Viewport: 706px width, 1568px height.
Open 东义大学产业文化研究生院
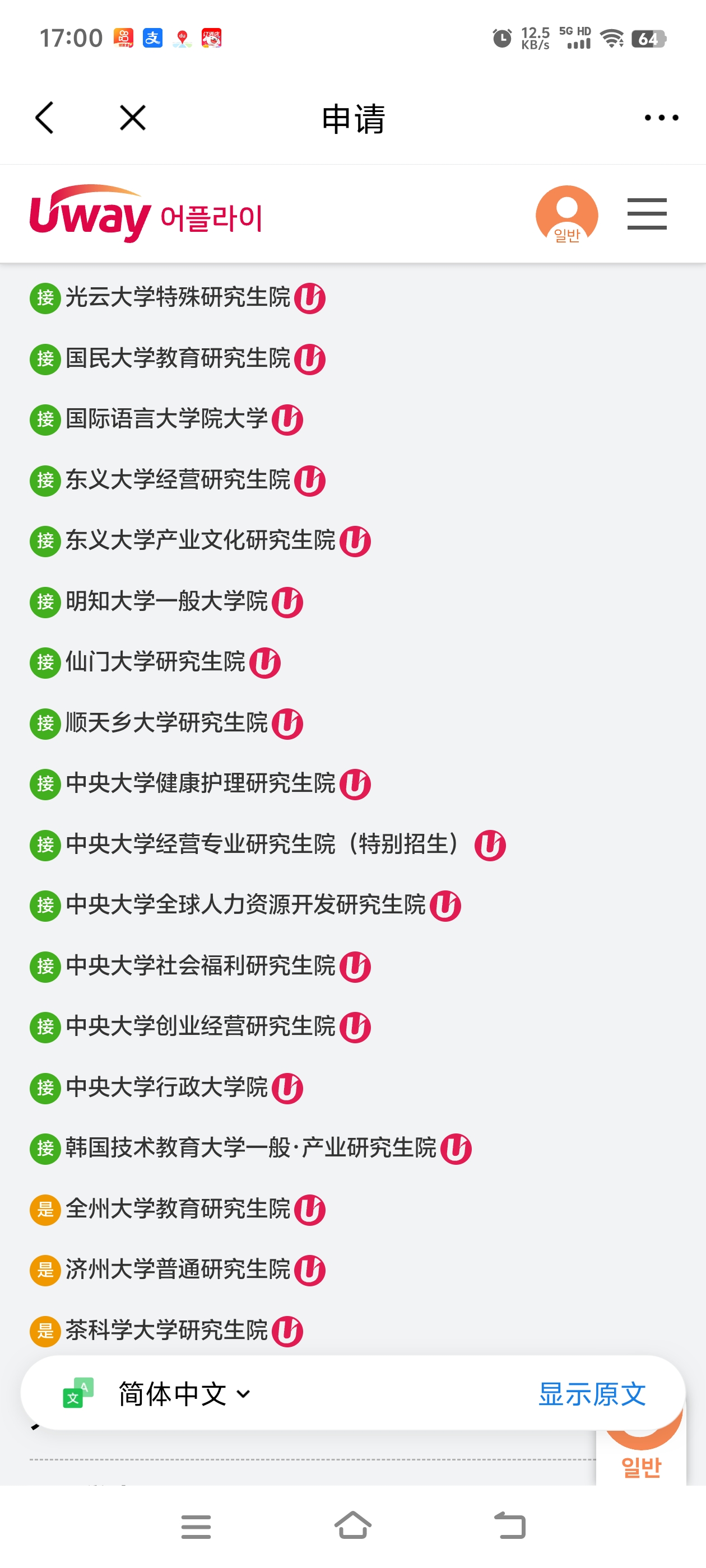click(x=201, y=540)
